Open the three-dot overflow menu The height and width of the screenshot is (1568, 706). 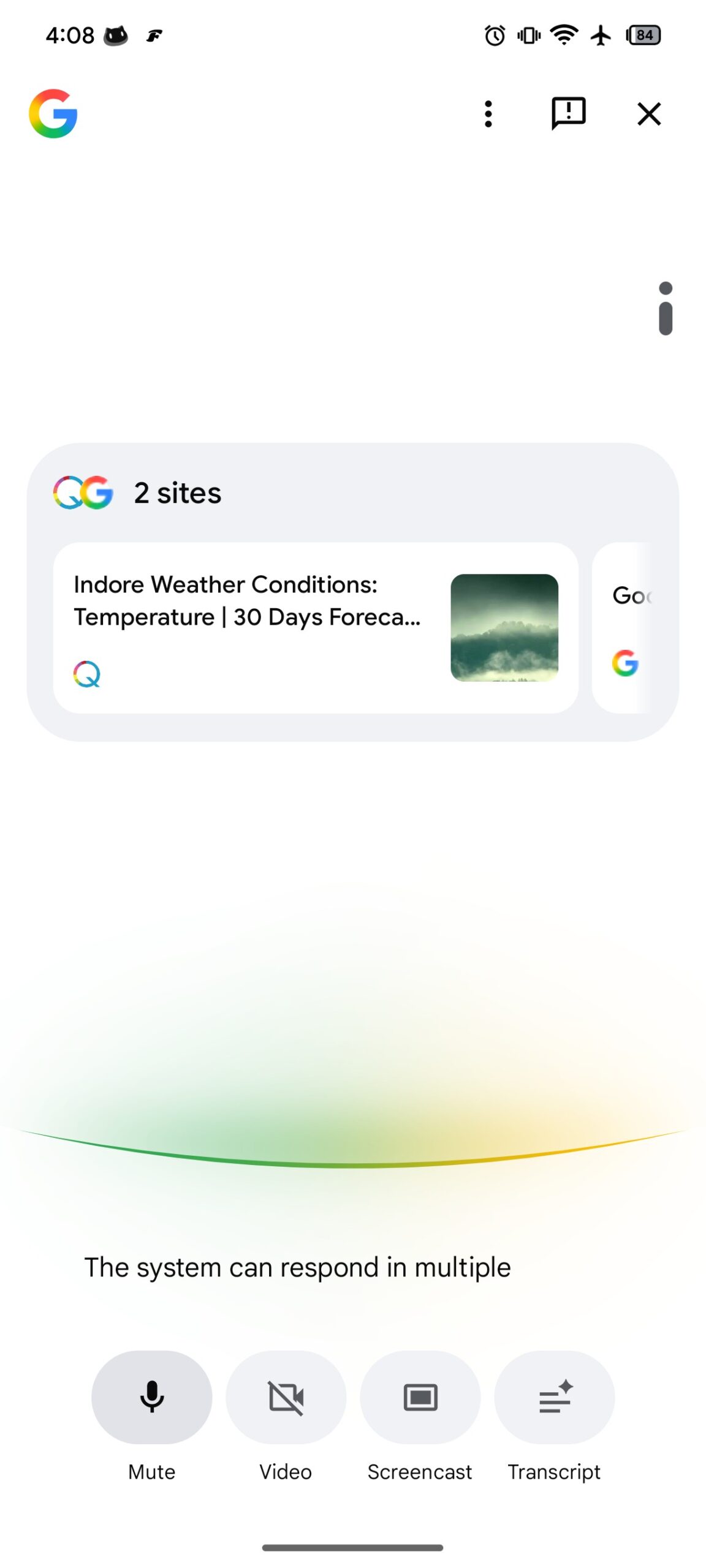click(x=488, y=113)
